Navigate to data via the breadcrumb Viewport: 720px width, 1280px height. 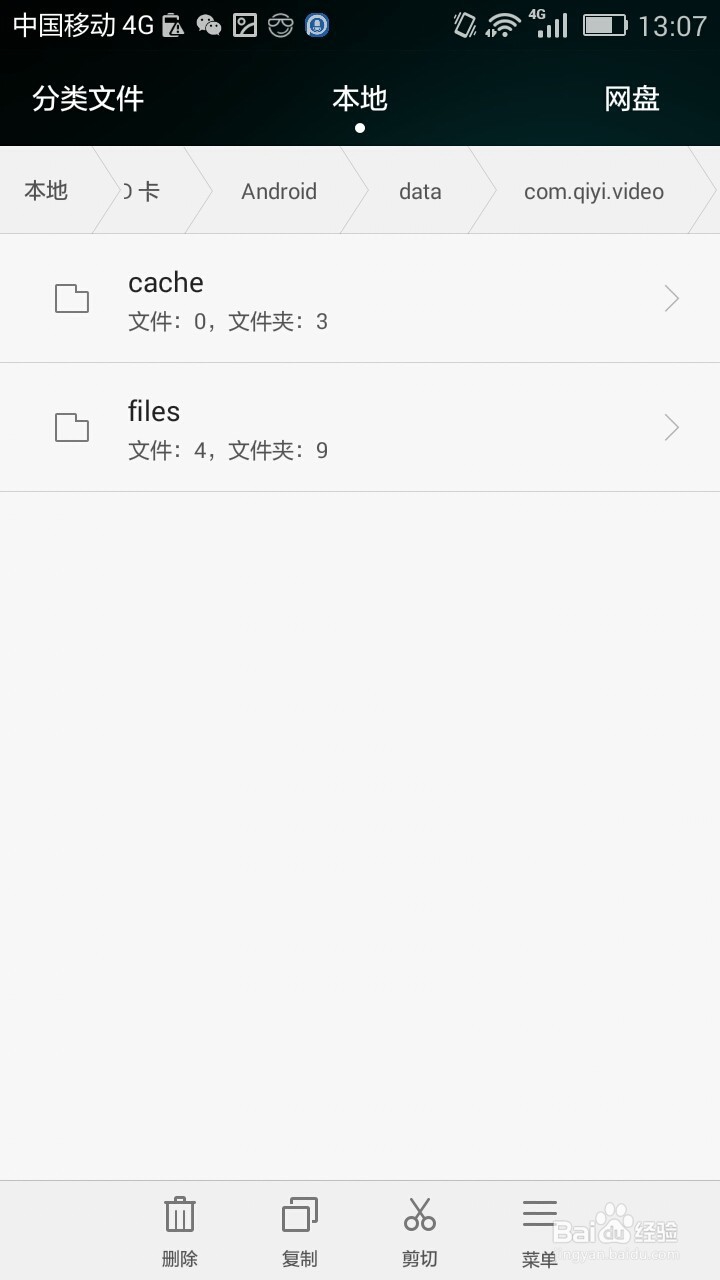(419, 190)
